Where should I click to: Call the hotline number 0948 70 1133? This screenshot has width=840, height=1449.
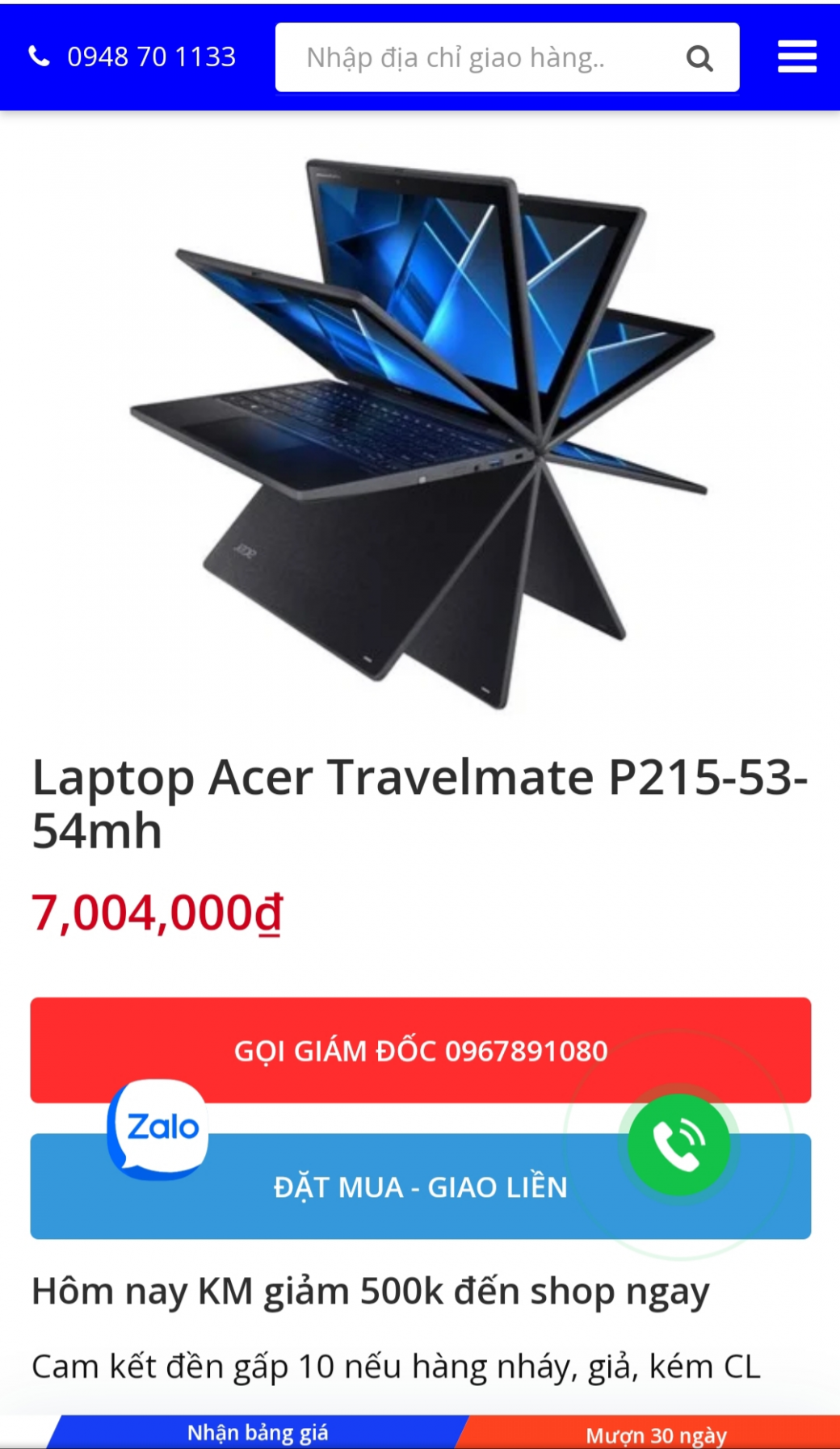133,57
